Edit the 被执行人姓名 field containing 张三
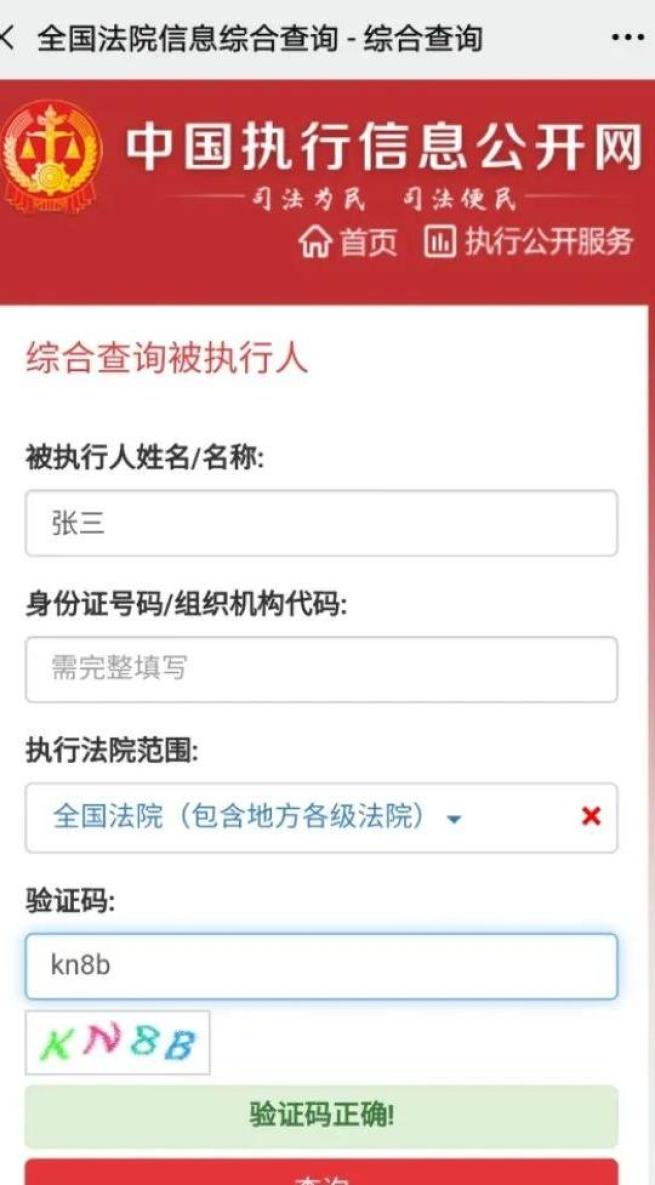The width and height of the screenshot is (655, 1185). (321, 523)
